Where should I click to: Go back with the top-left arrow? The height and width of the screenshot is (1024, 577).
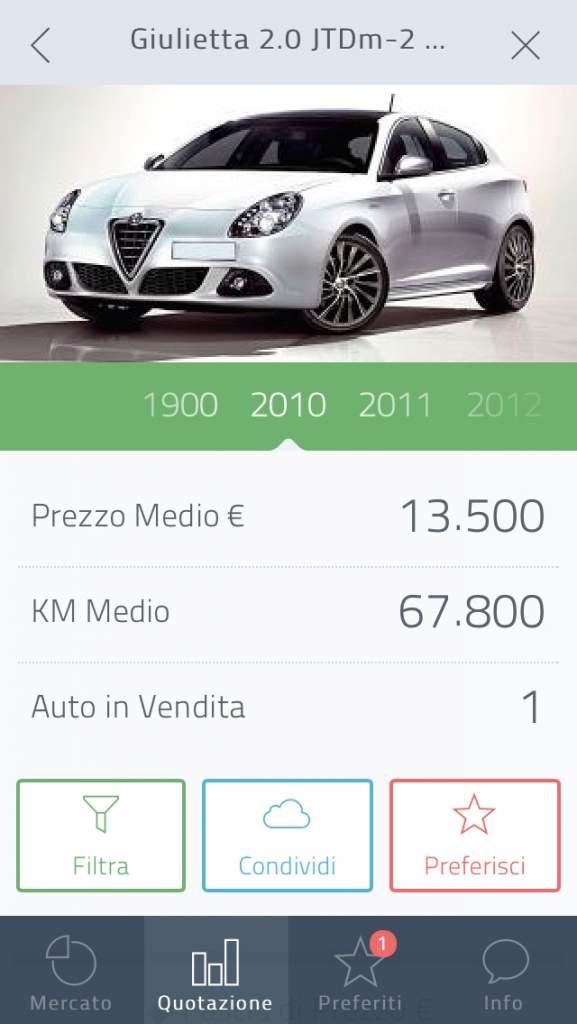point(40,46)
